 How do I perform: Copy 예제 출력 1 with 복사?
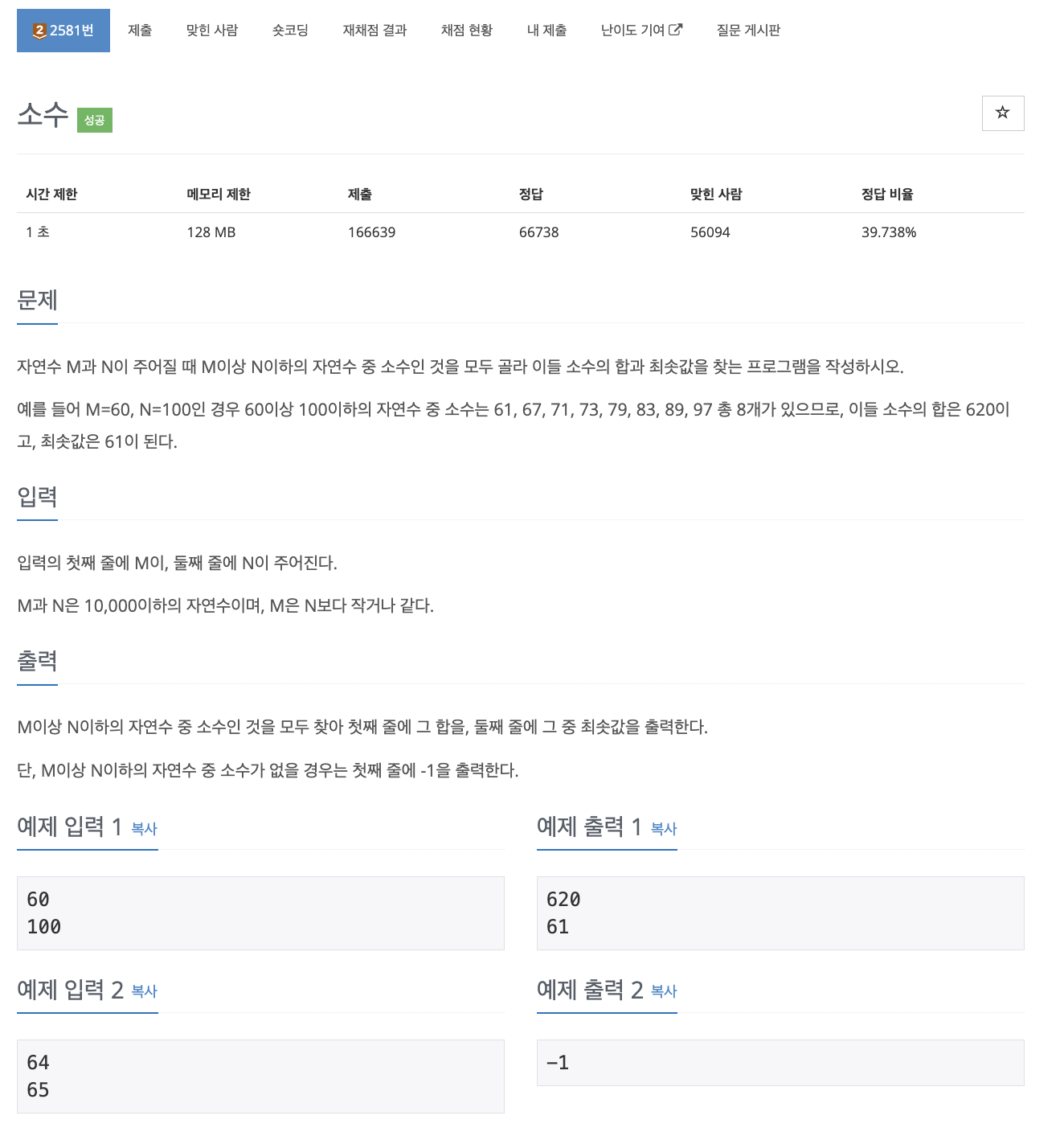point(664,829)
